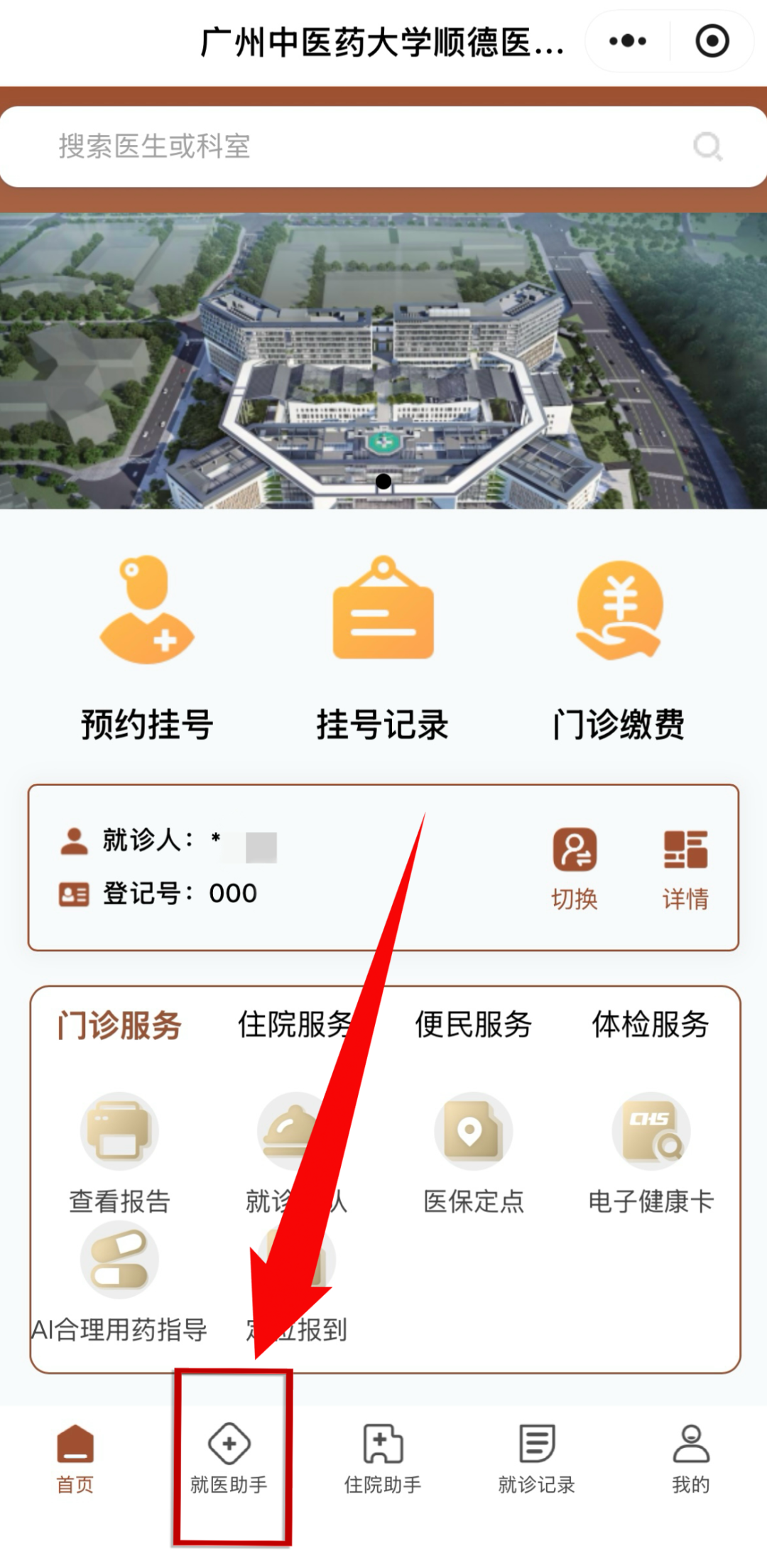Close the mini program via circle icon
Viewport: 767px width, 1568px height.
point(712,41)
